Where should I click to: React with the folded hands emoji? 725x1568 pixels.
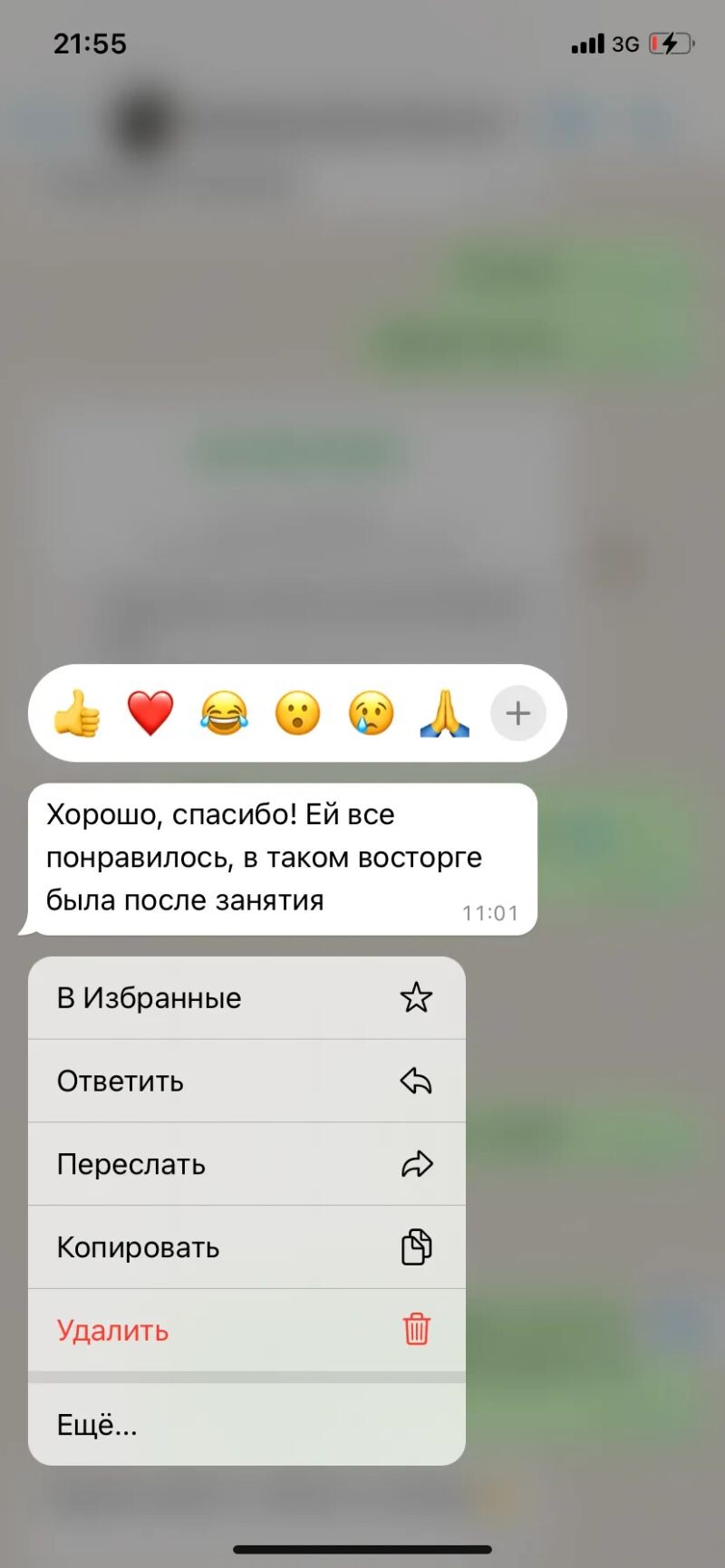click(x=444, y=713)
